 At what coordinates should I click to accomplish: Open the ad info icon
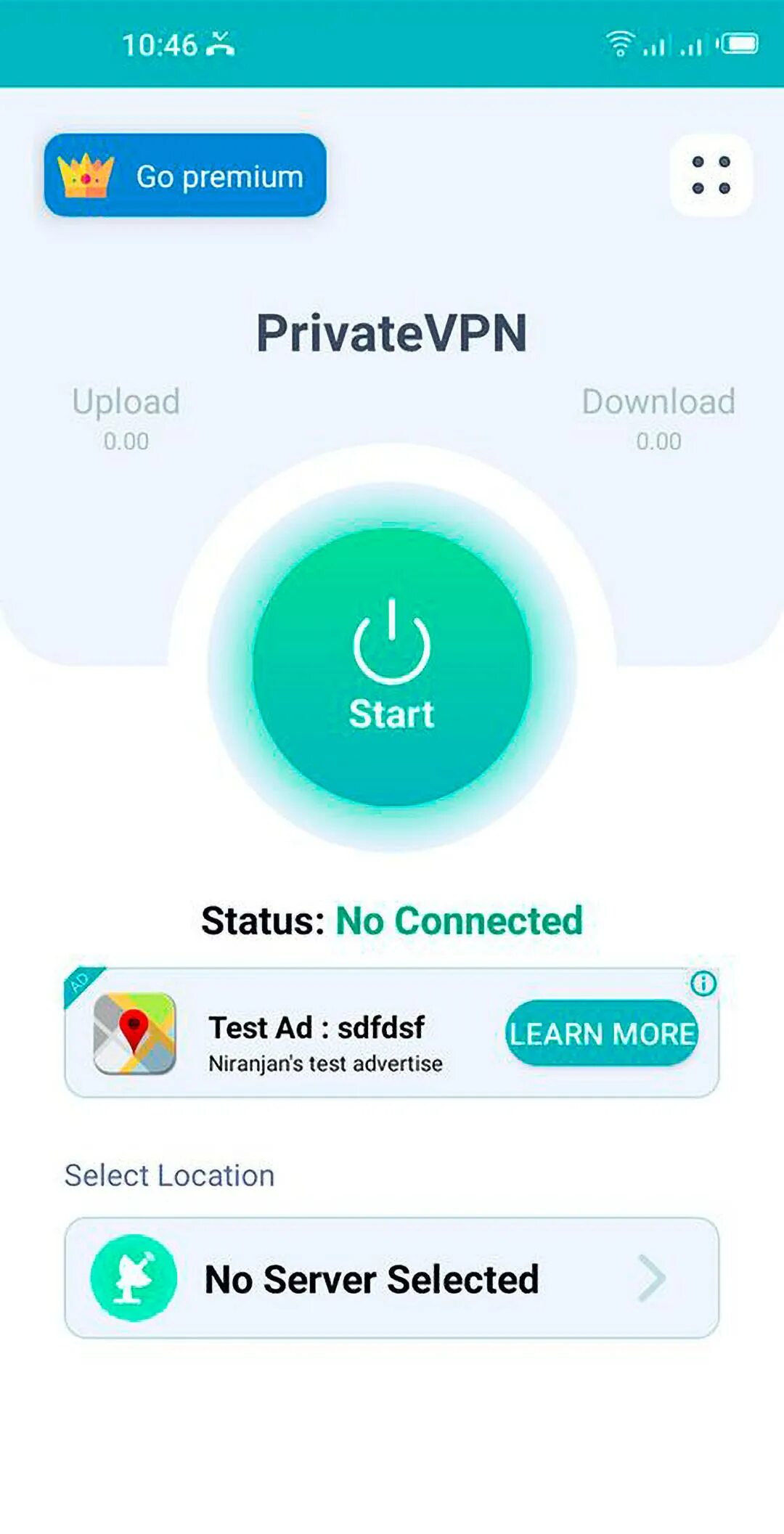point(703,984)
